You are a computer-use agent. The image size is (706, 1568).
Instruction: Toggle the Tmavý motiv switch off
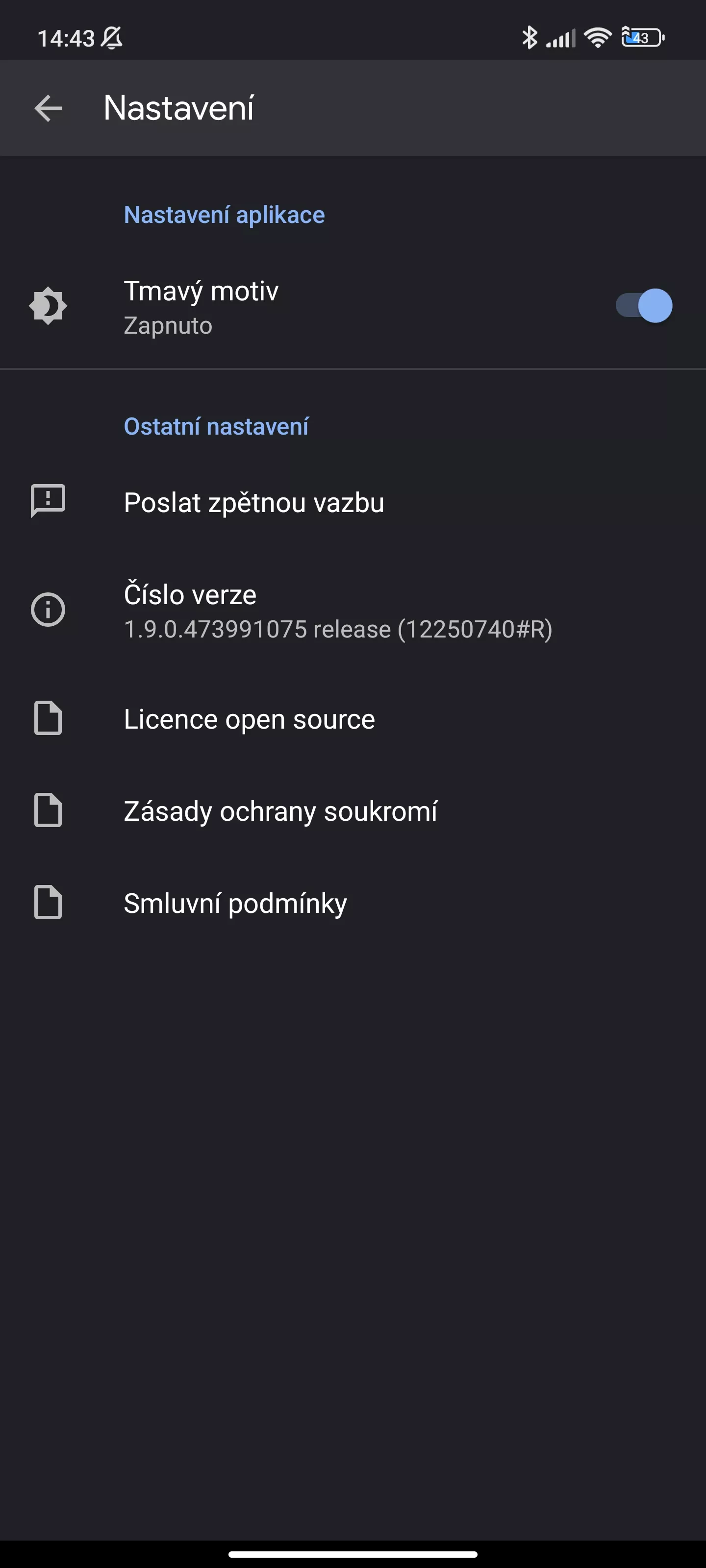tap(644, 306)
